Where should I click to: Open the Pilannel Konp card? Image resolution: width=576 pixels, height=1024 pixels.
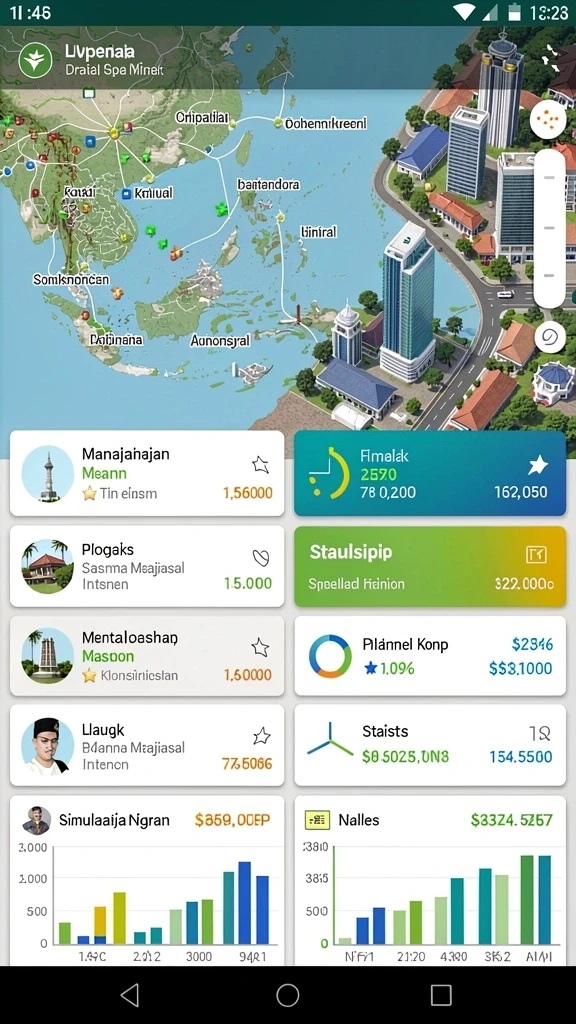pos(430,656)
